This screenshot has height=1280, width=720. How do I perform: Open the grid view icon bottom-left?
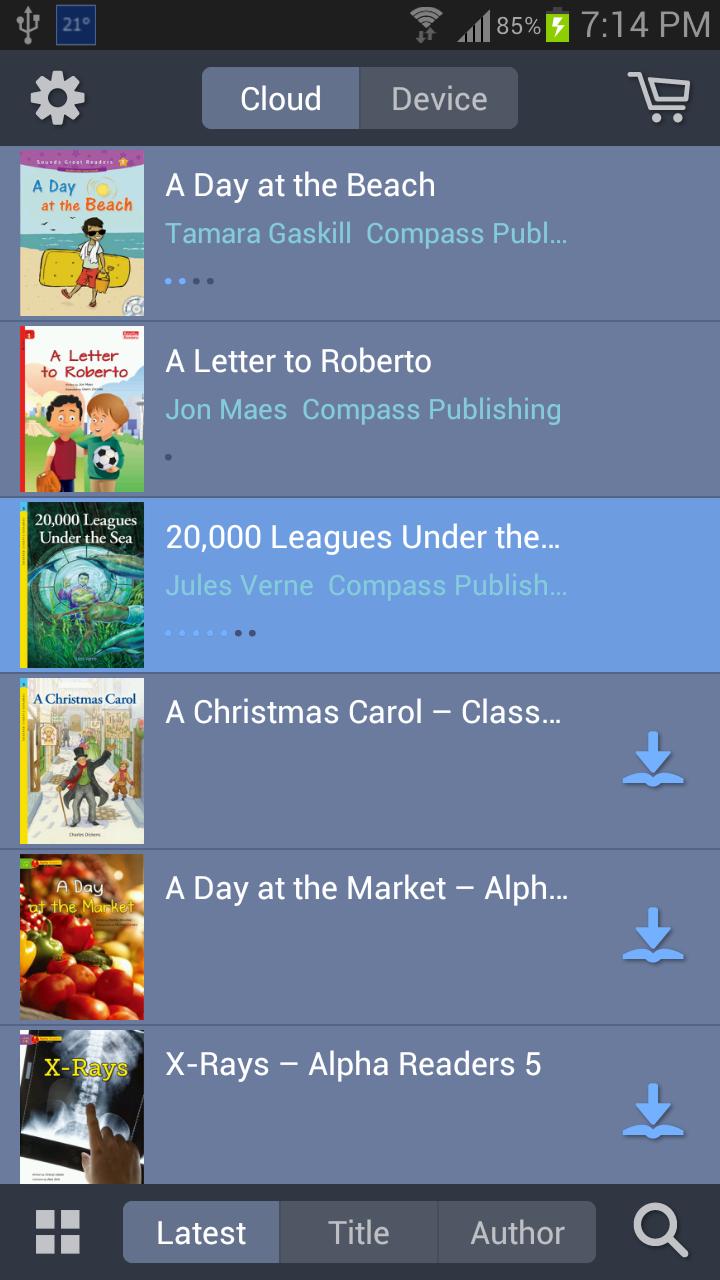(x=57, y=1232)
